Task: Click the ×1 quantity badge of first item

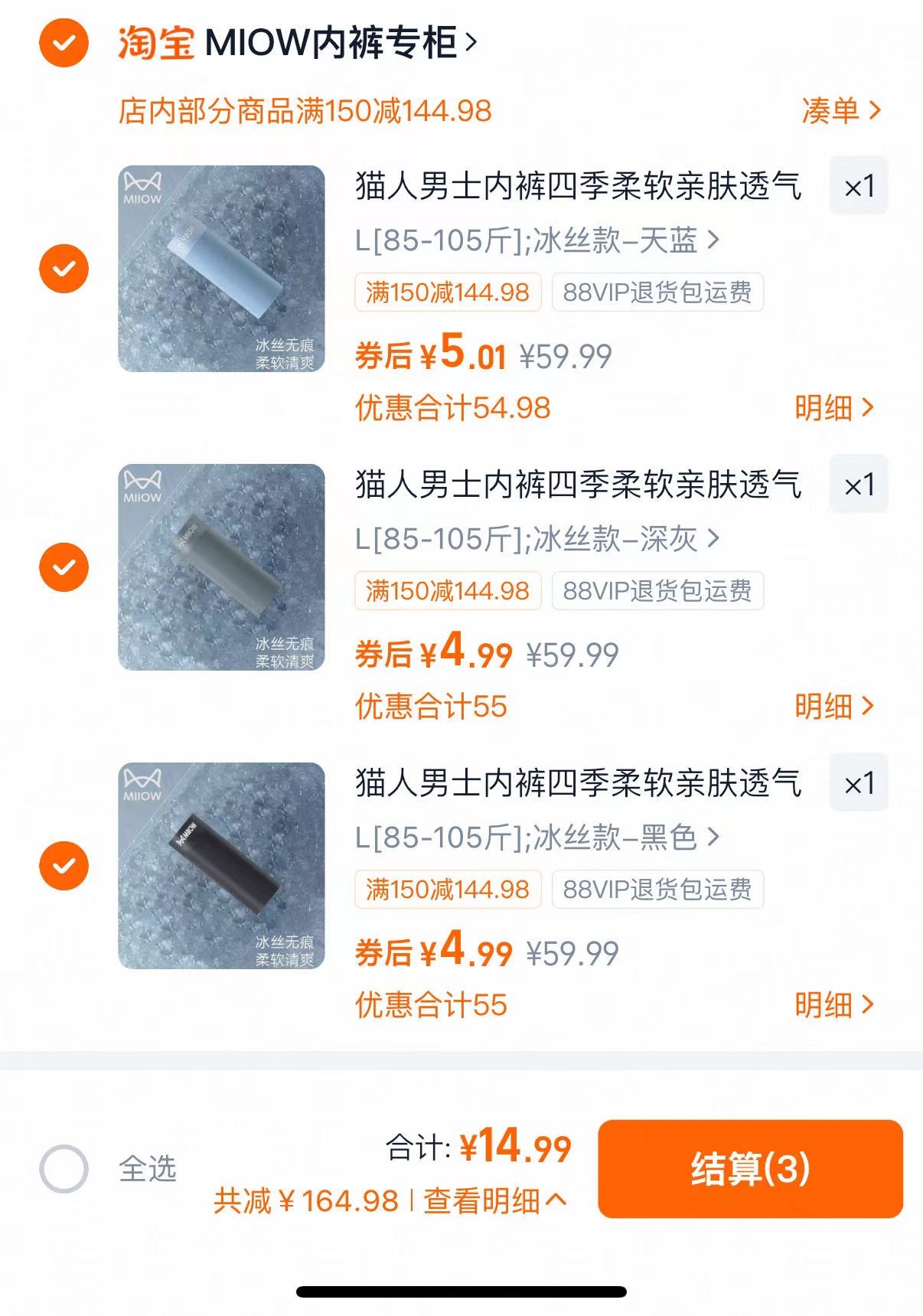Action: coord(858,184)
